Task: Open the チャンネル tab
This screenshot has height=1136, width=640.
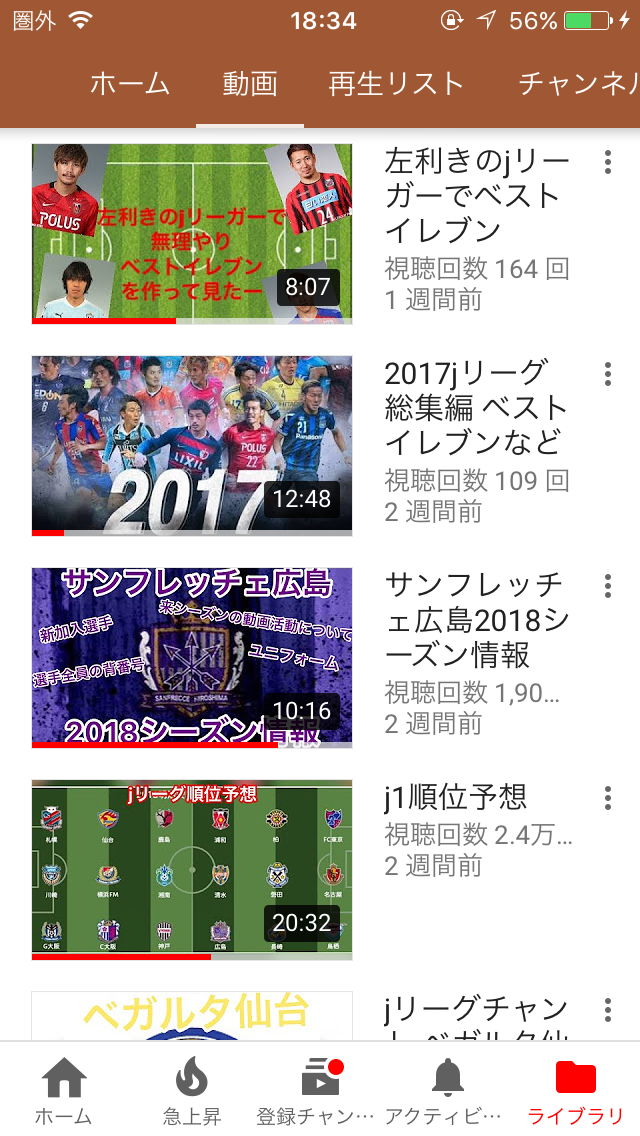Action: (x=578, y=84)
